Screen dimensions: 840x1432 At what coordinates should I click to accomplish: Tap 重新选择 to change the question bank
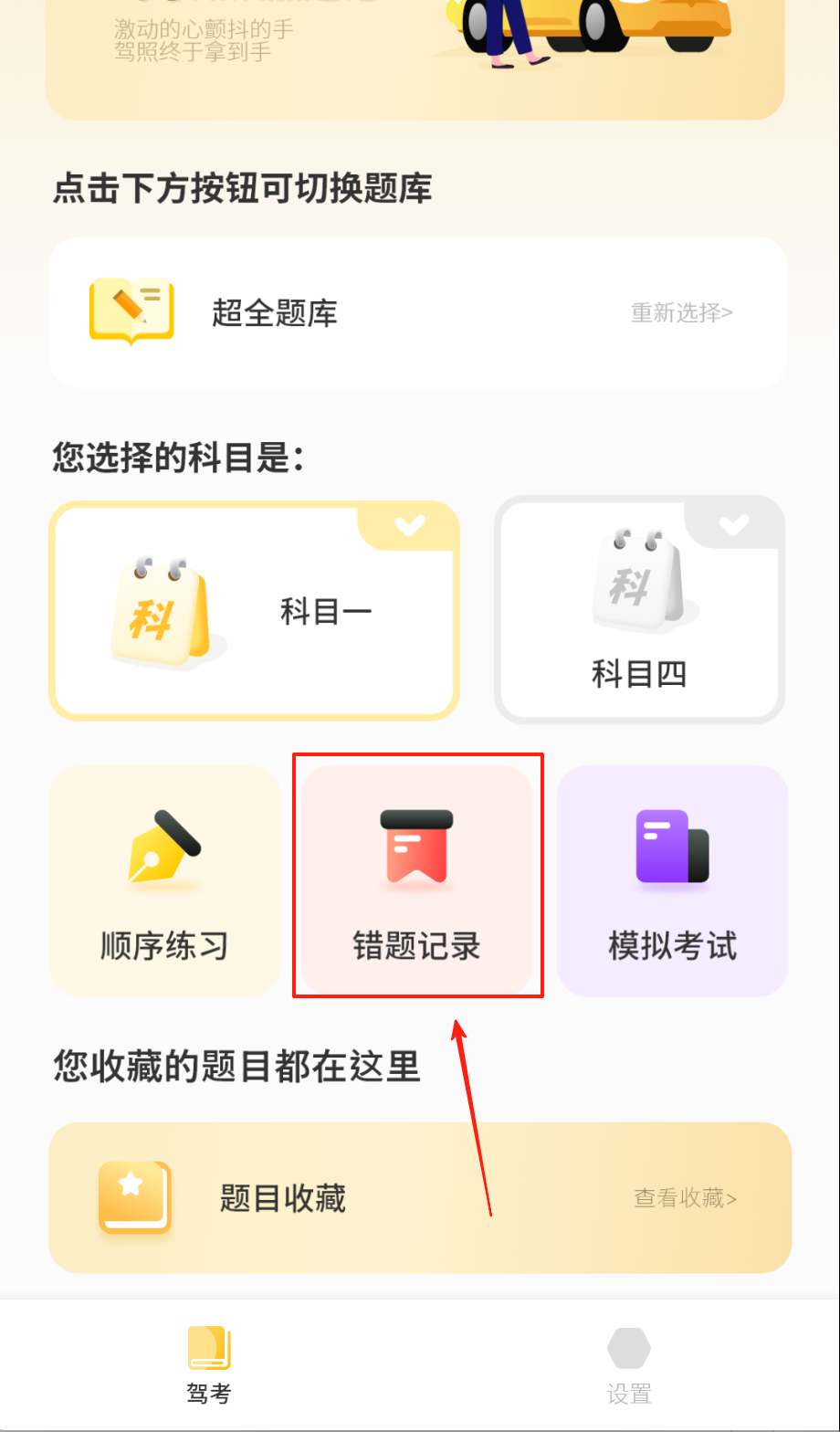click(x=681, y=313)
